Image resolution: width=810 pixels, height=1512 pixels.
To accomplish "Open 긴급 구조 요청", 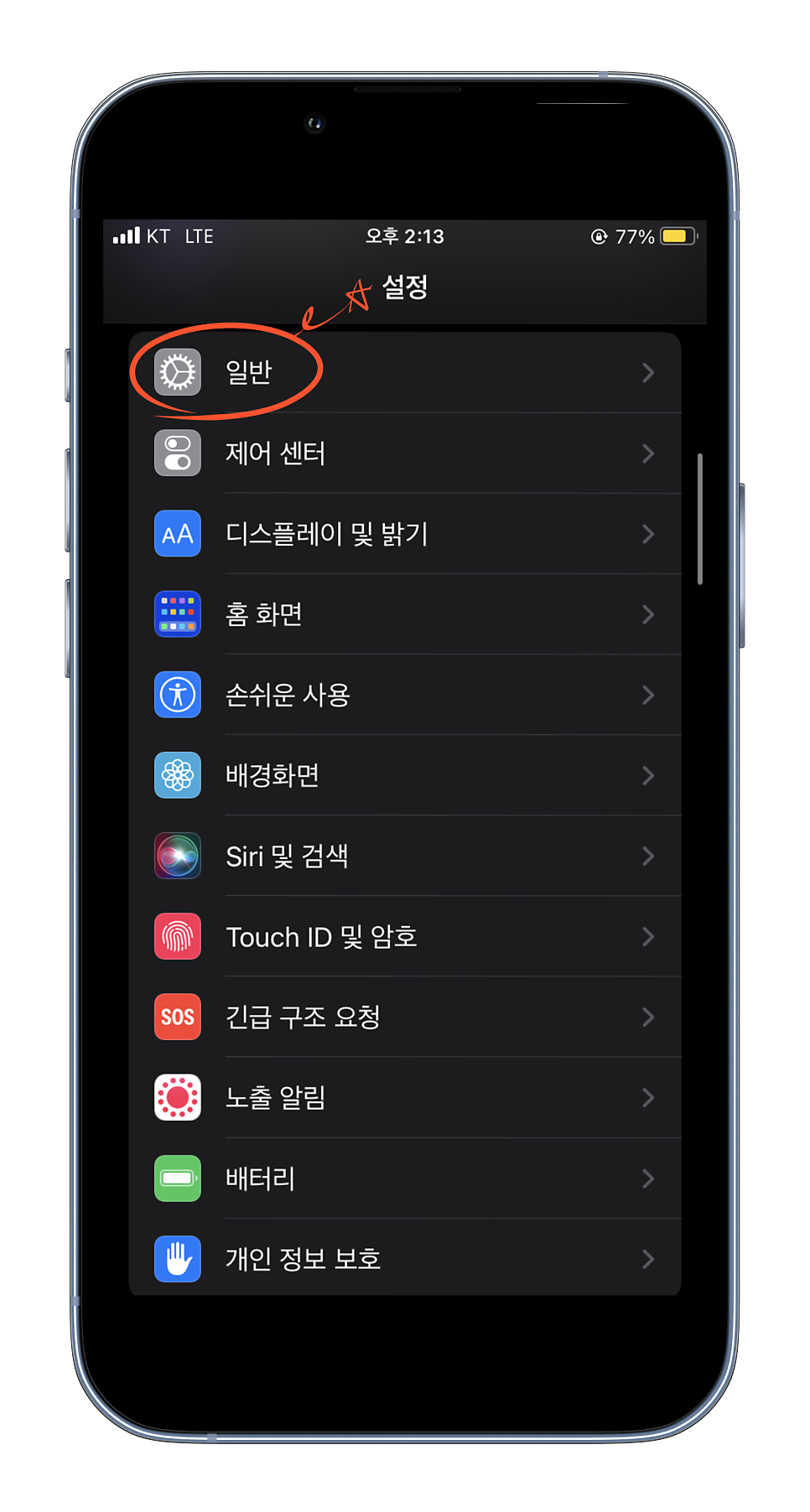I will [x=405, y=1017].
